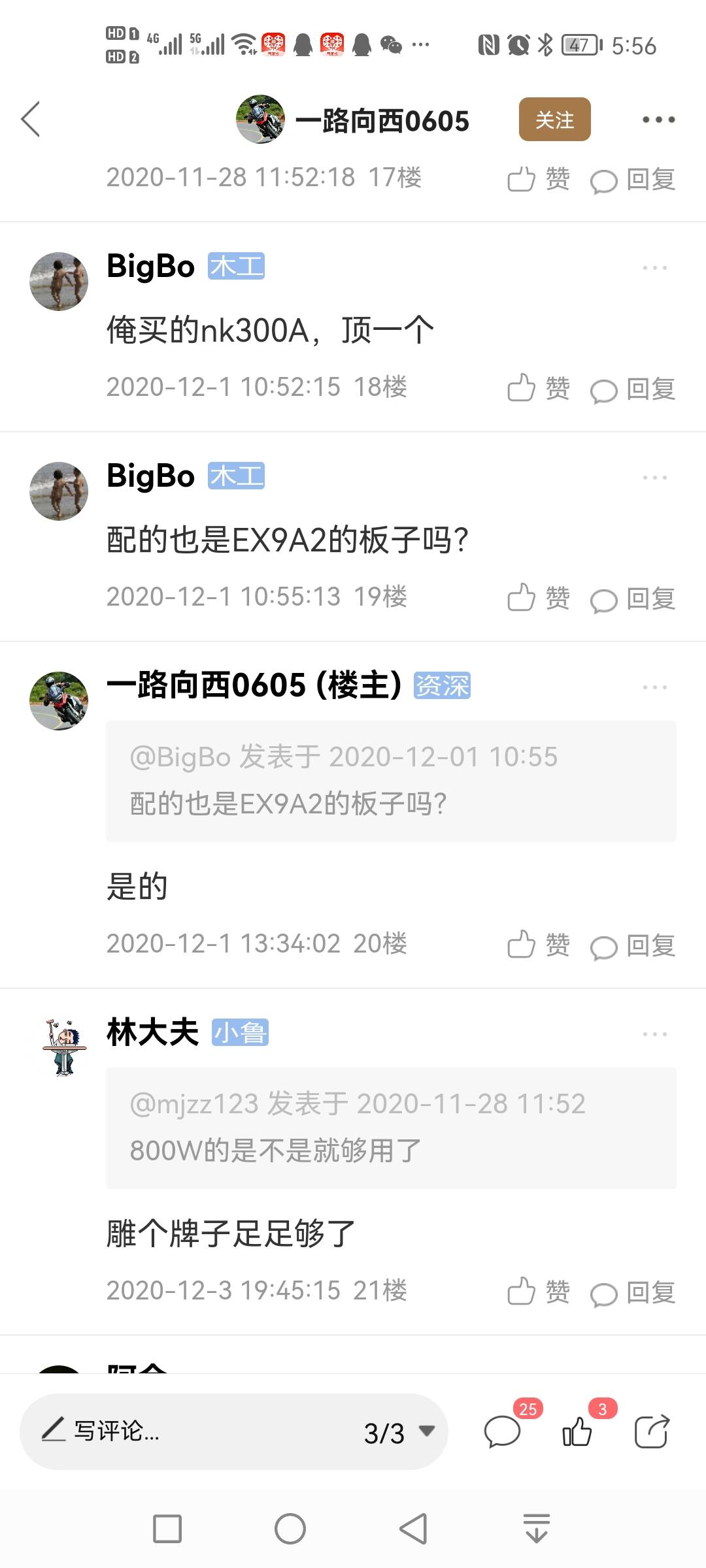Share this post
Viewport: 706px width, 1568px height.
coord(652,1431)
